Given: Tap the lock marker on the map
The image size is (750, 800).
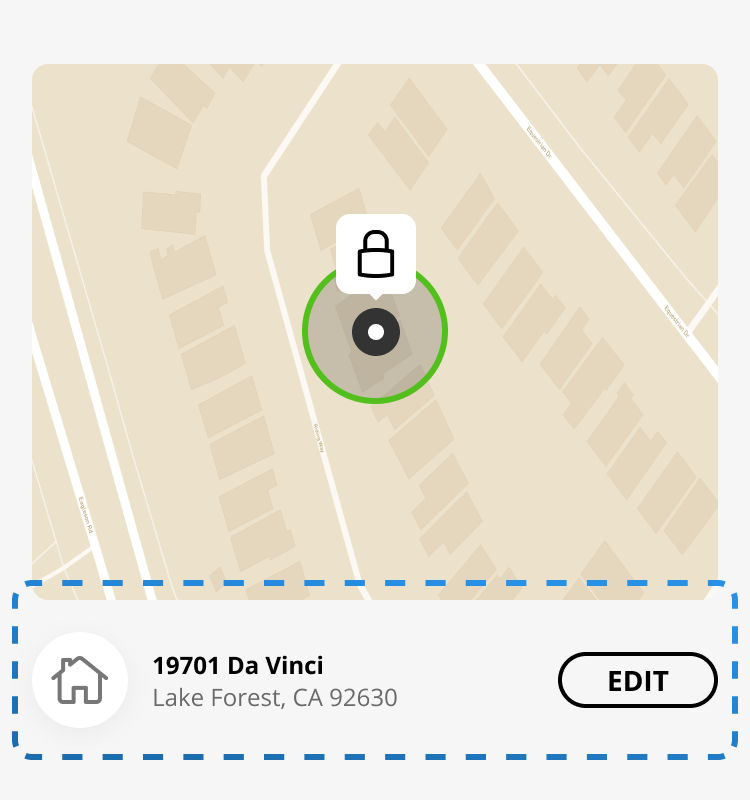Looking at the screenshot, I should click(x=375, y=254).
